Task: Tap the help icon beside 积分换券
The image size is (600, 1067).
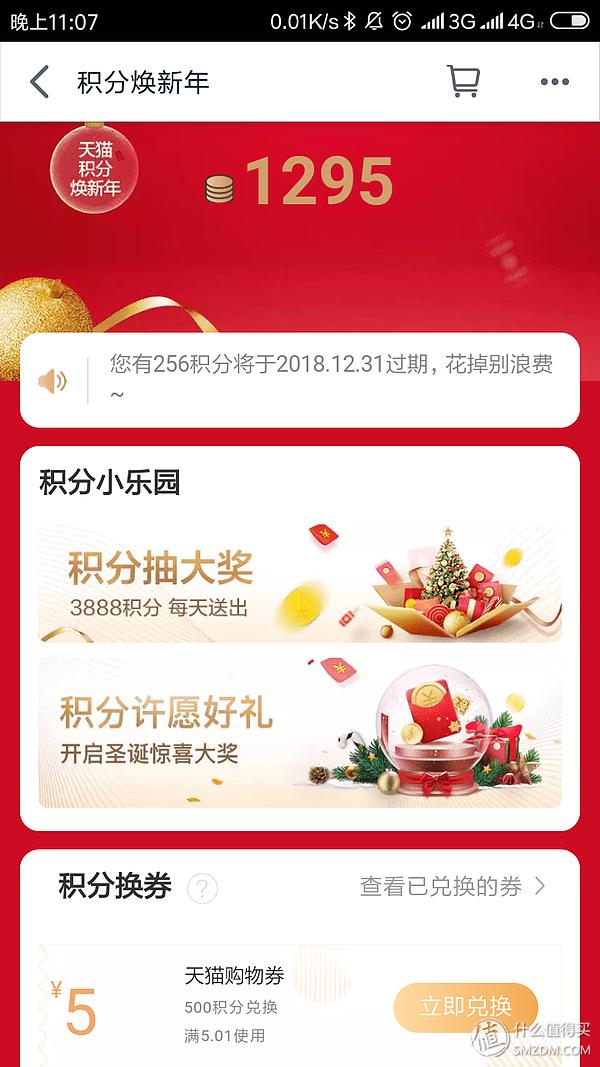Action: tap(203, 887)
